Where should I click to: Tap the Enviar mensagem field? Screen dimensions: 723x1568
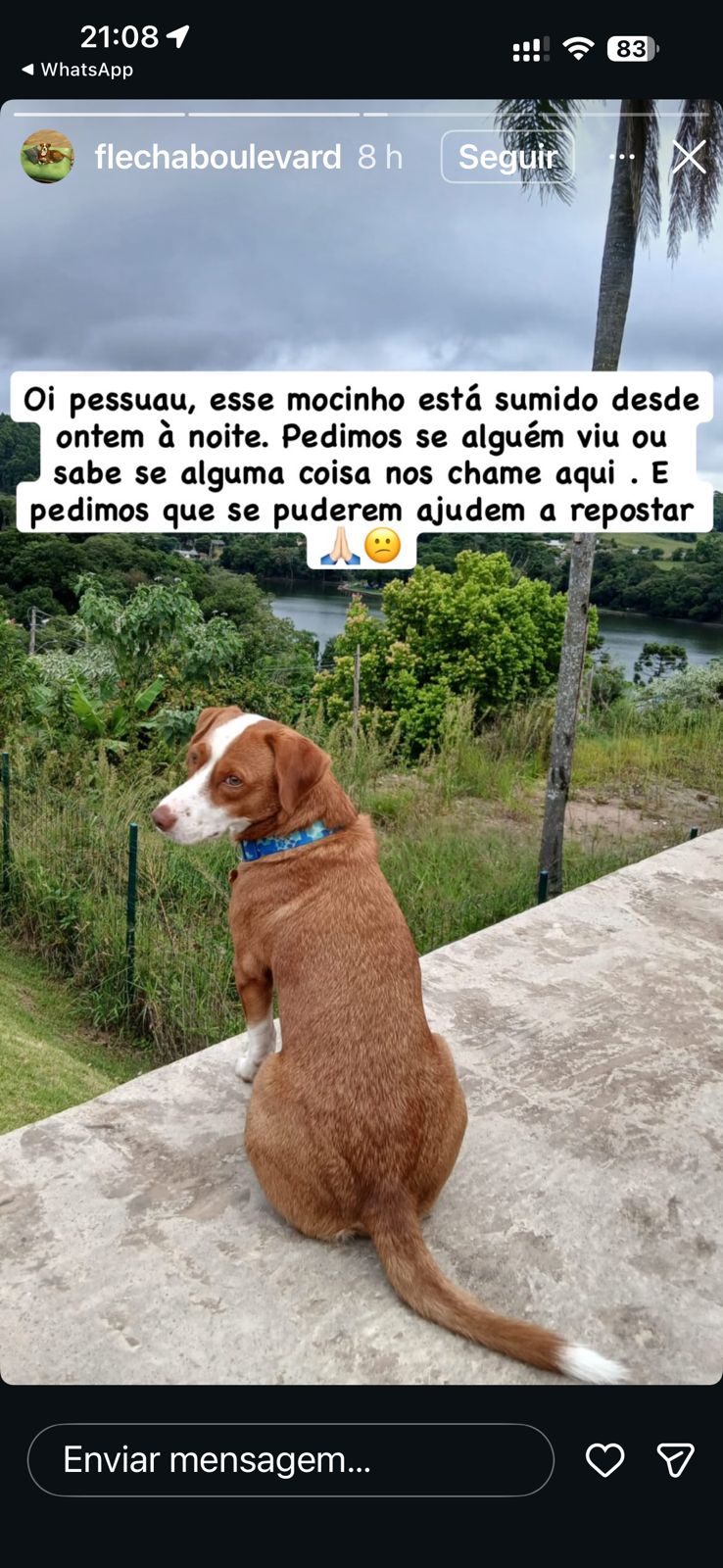pyautogui.click(x=290, y=1459)
